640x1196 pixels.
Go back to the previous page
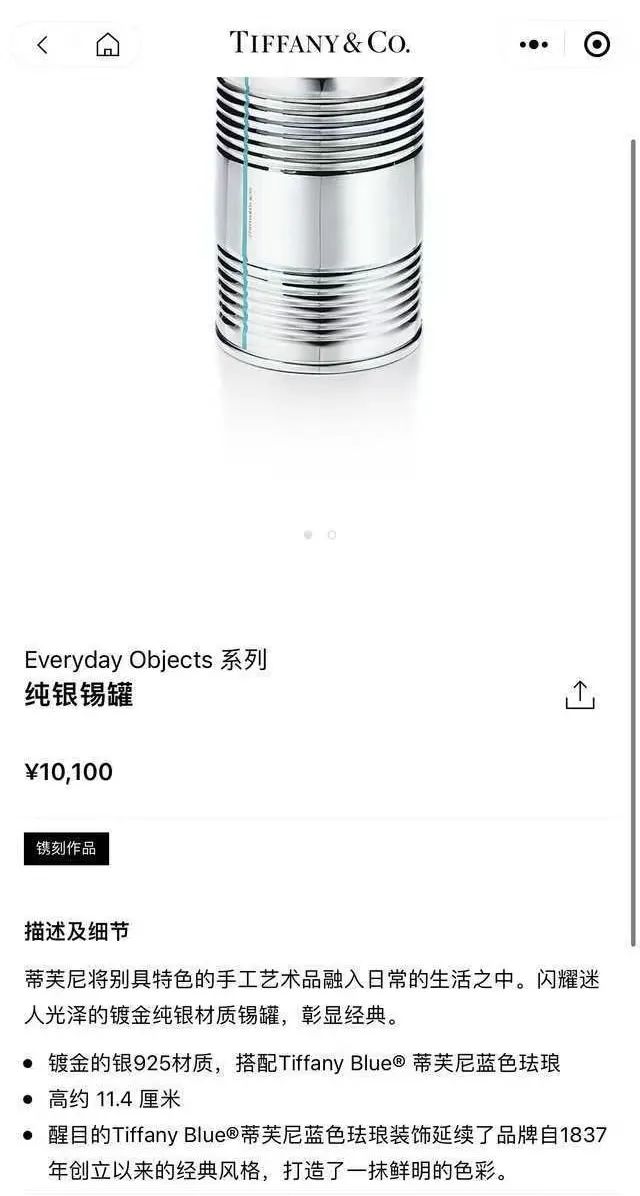pyautogui.click(x=42, y=44)
